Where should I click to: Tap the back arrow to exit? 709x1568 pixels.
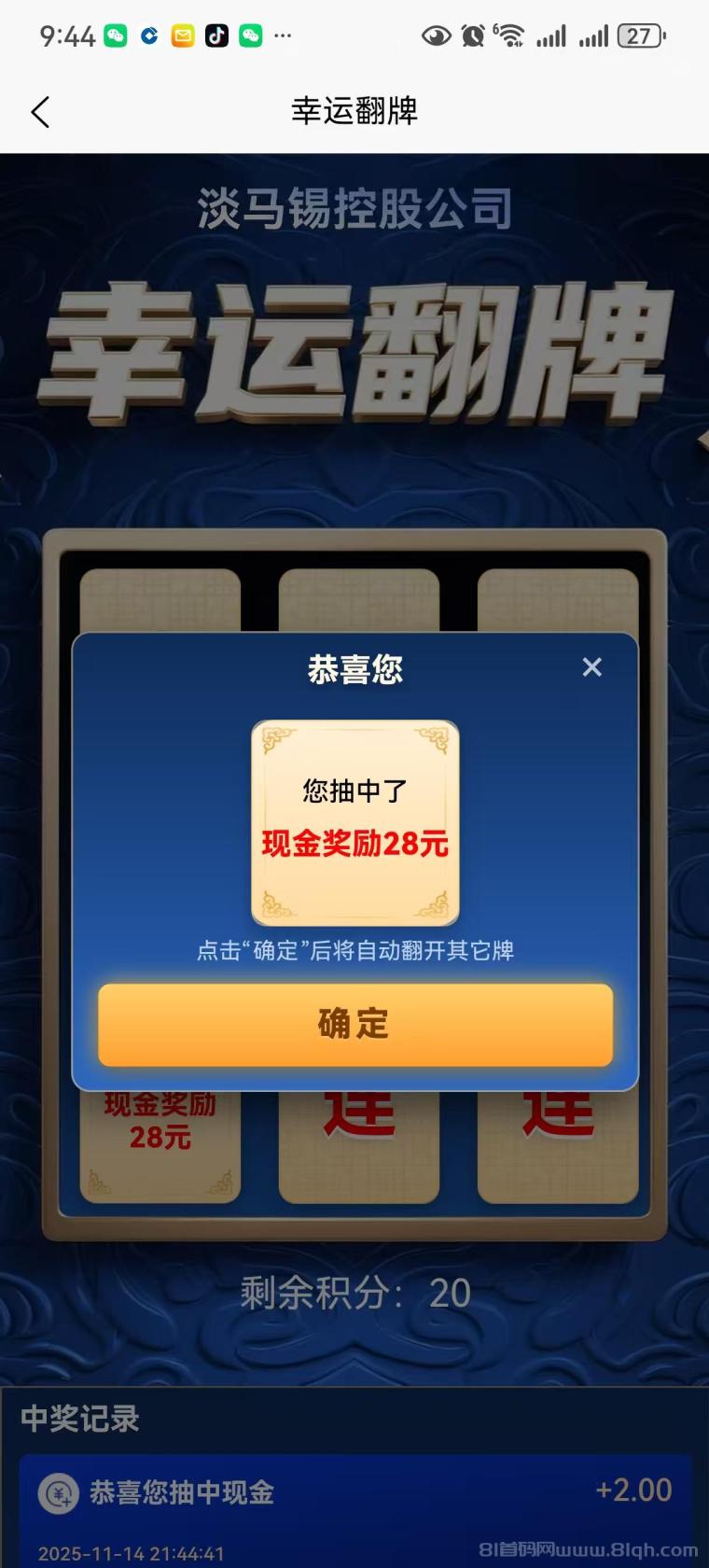click(x=39, y=111)
